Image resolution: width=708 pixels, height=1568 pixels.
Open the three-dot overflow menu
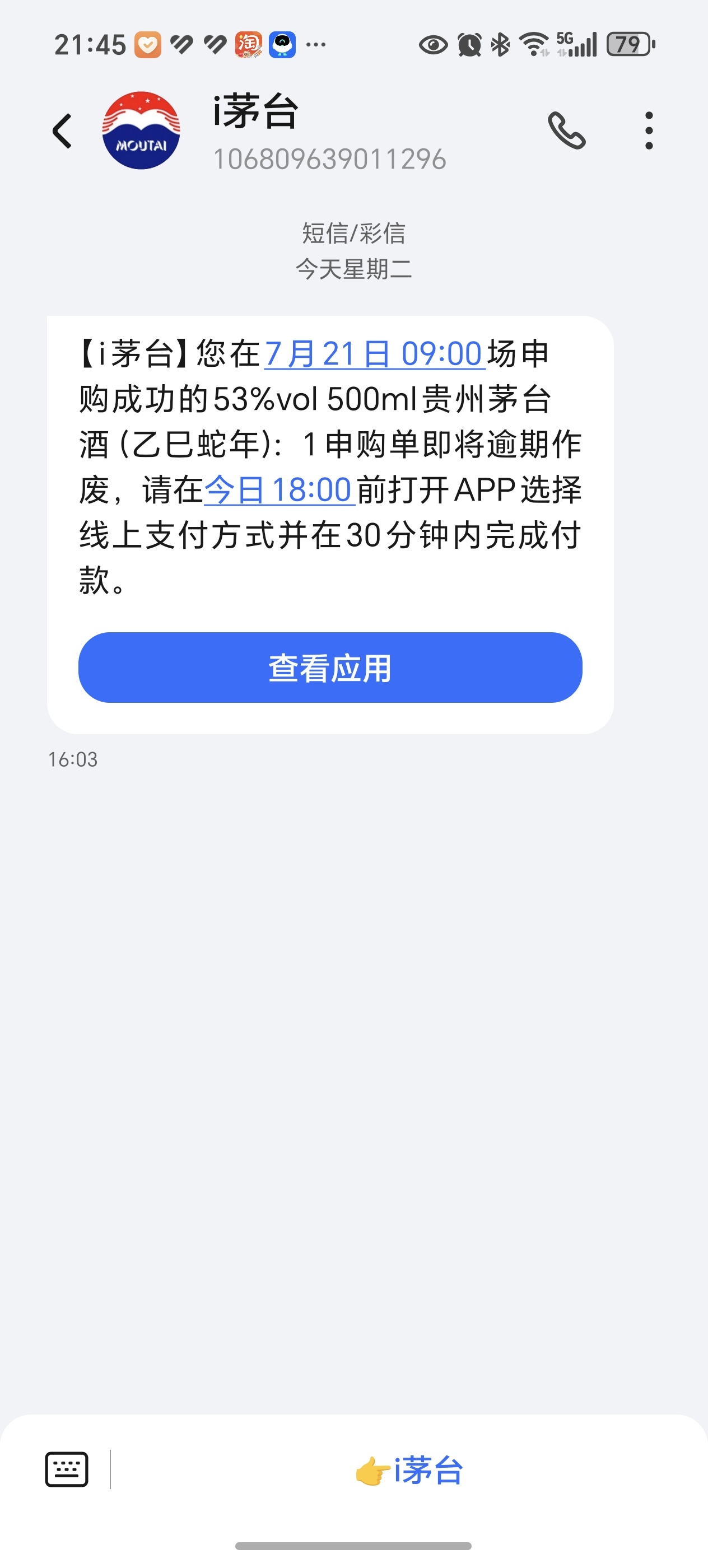[x=649, y=131]
